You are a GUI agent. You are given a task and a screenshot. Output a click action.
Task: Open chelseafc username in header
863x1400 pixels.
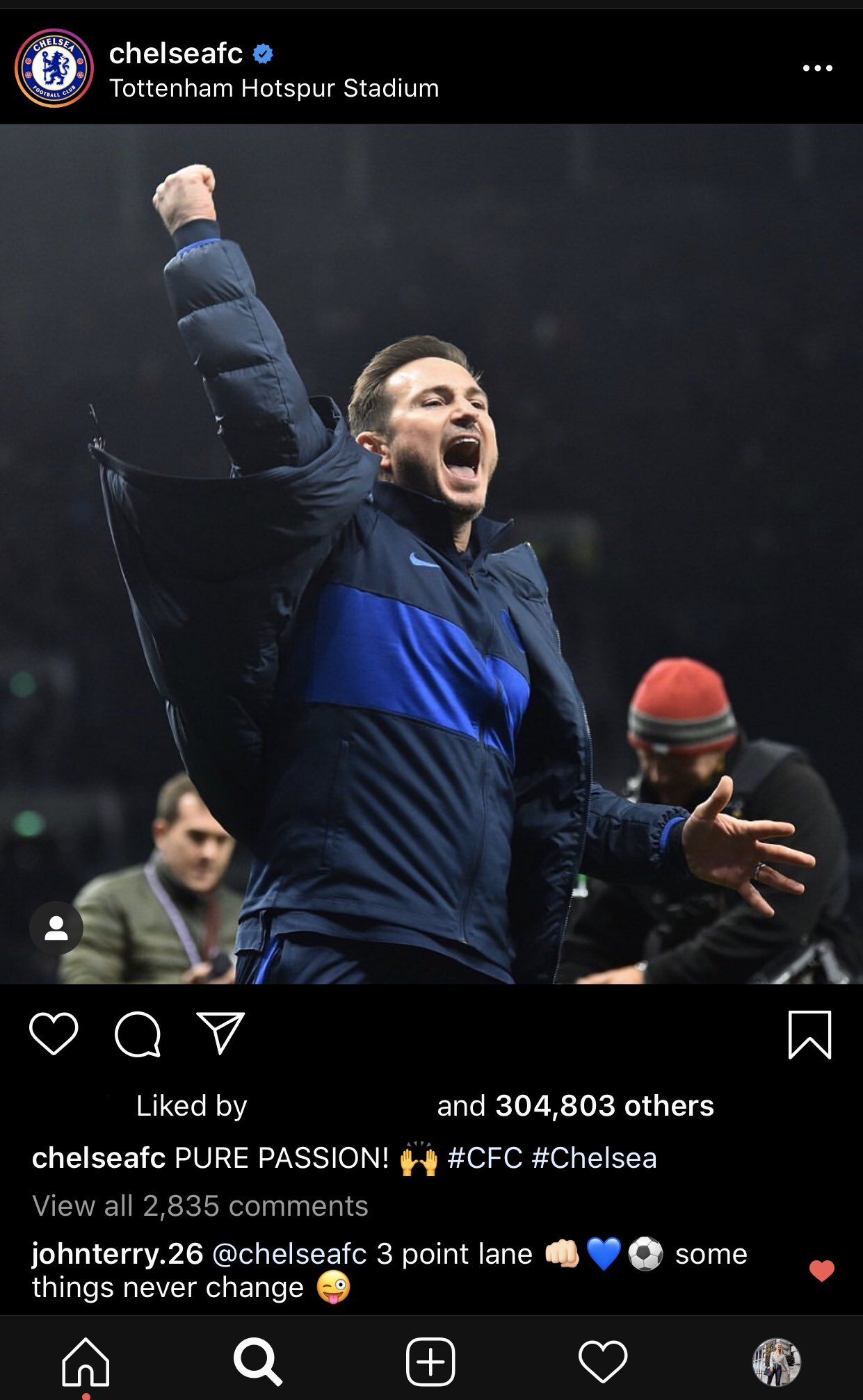[176, 54]
